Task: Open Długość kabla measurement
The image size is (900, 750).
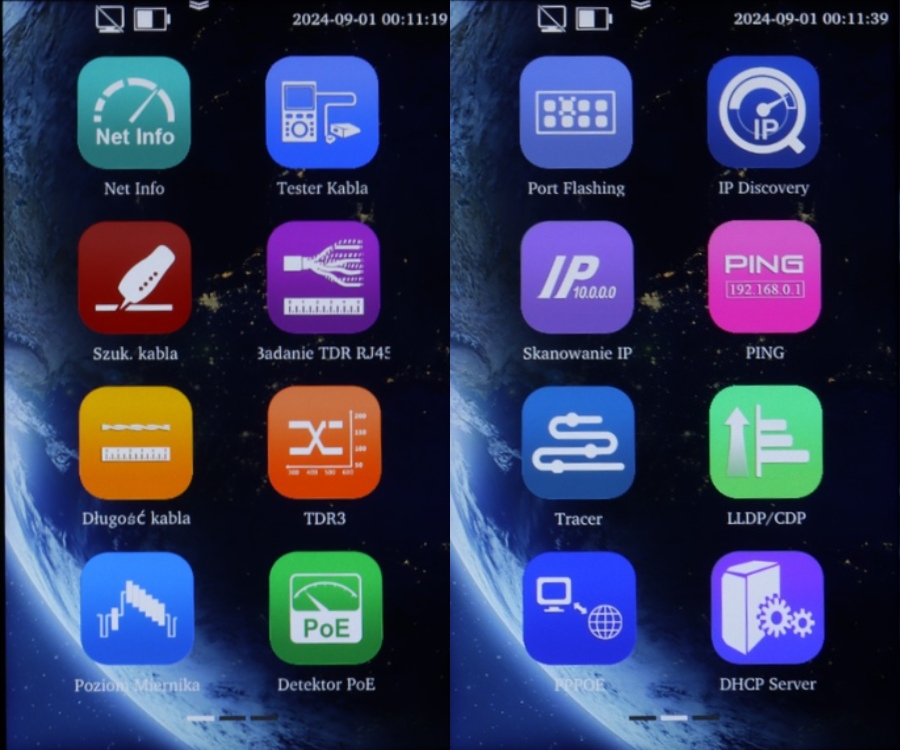Action: (135, 443)
